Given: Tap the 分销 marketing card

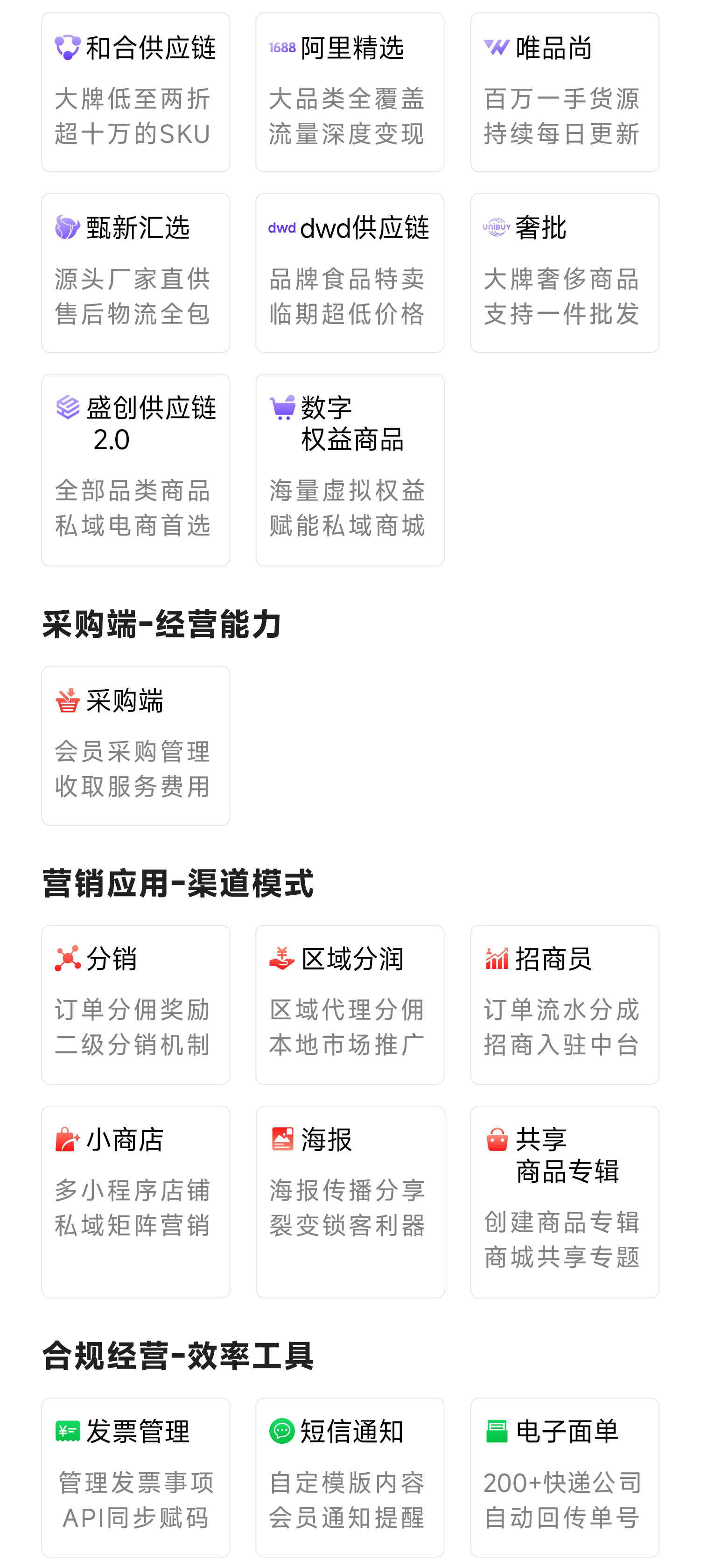Looking at the screenshot, I should pos(135,1004).
